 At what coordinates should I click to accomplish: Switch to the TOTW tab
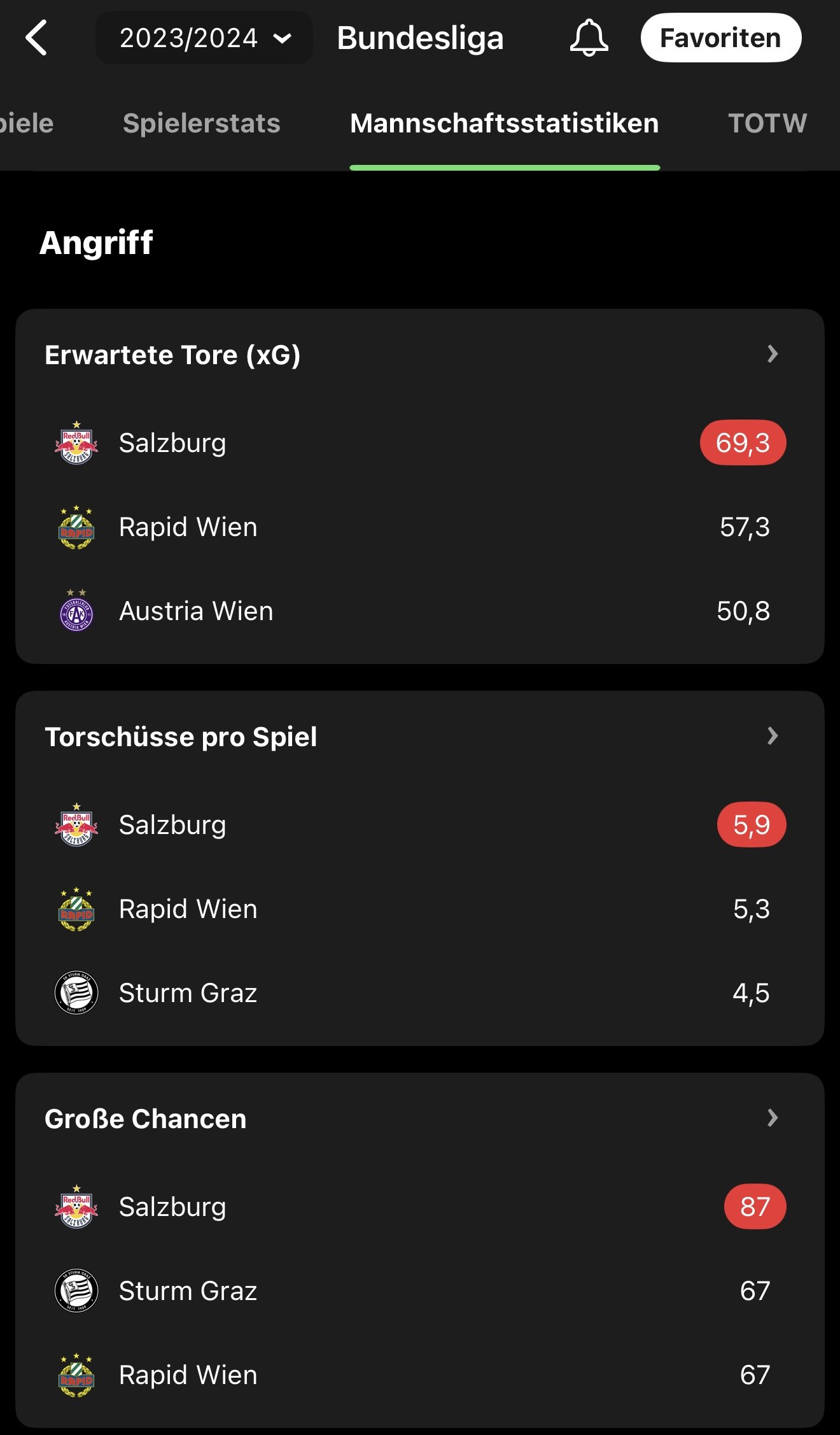click(767, 123)
